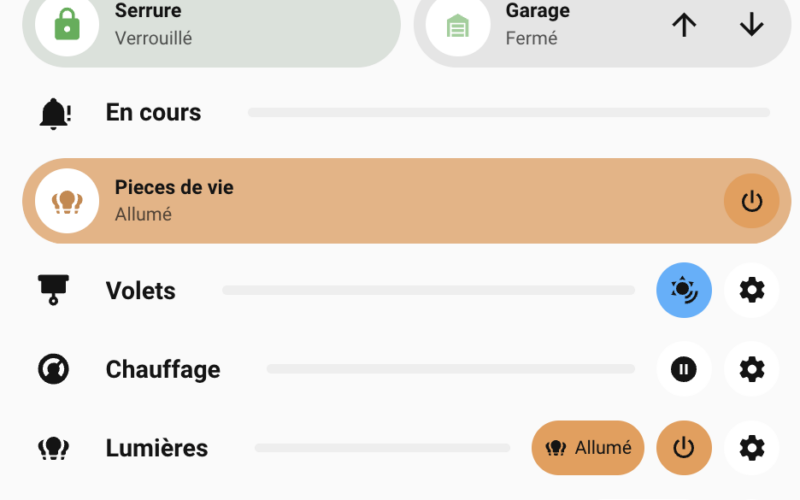The image size is (800, 500).
Task: Raise the Garage door with up arrow
Action: 684,25
